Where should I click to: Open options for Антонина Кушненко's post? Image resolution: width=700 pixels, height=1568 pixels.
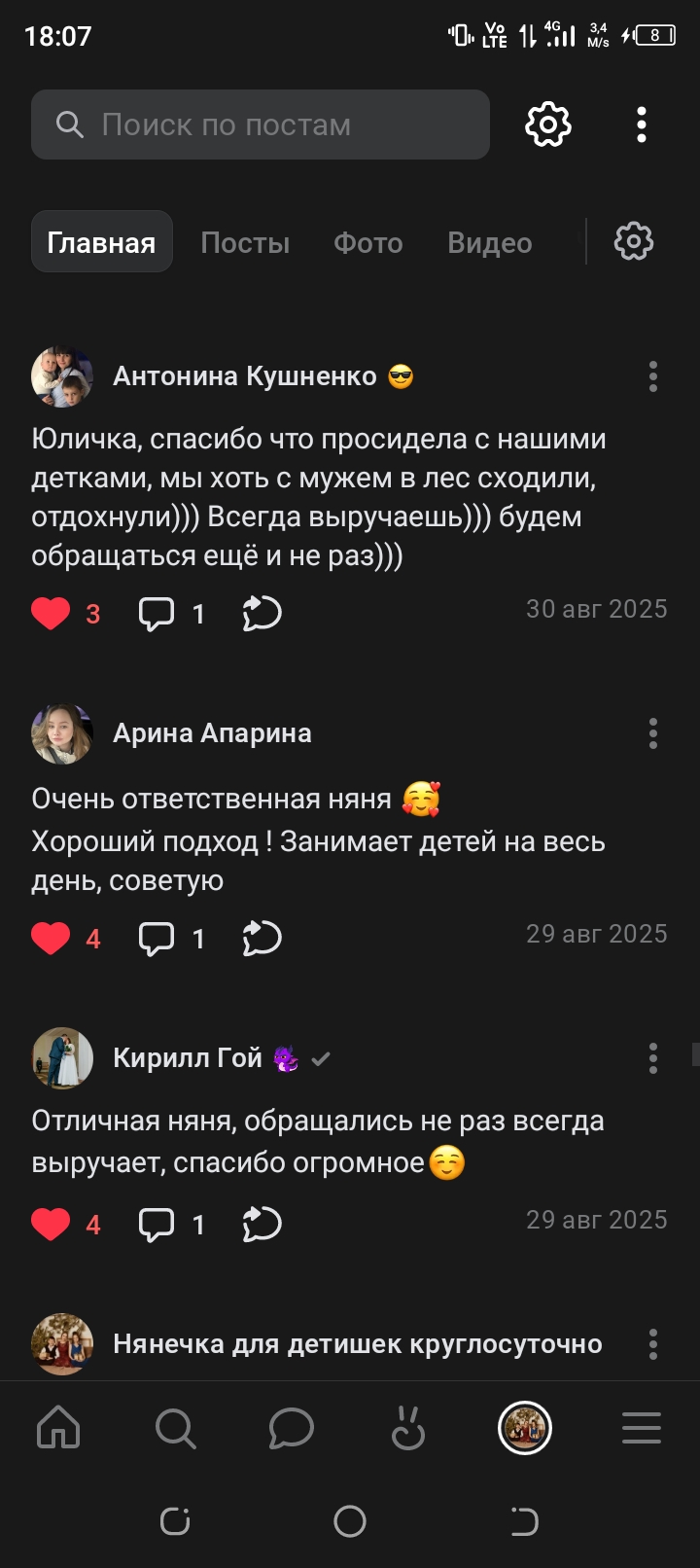(x=653, y=376)
